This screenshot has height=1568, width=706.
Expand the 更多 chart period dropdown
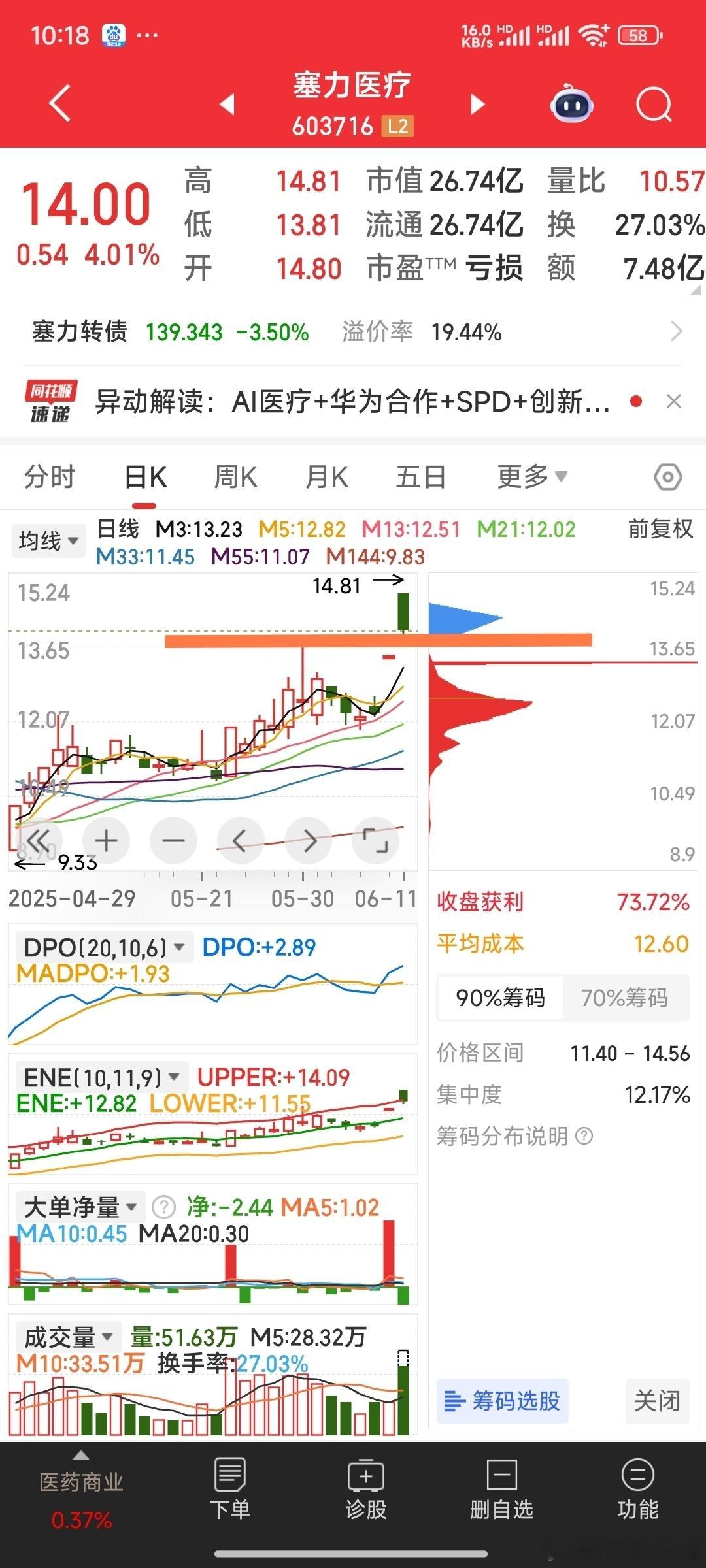[531, 477]
